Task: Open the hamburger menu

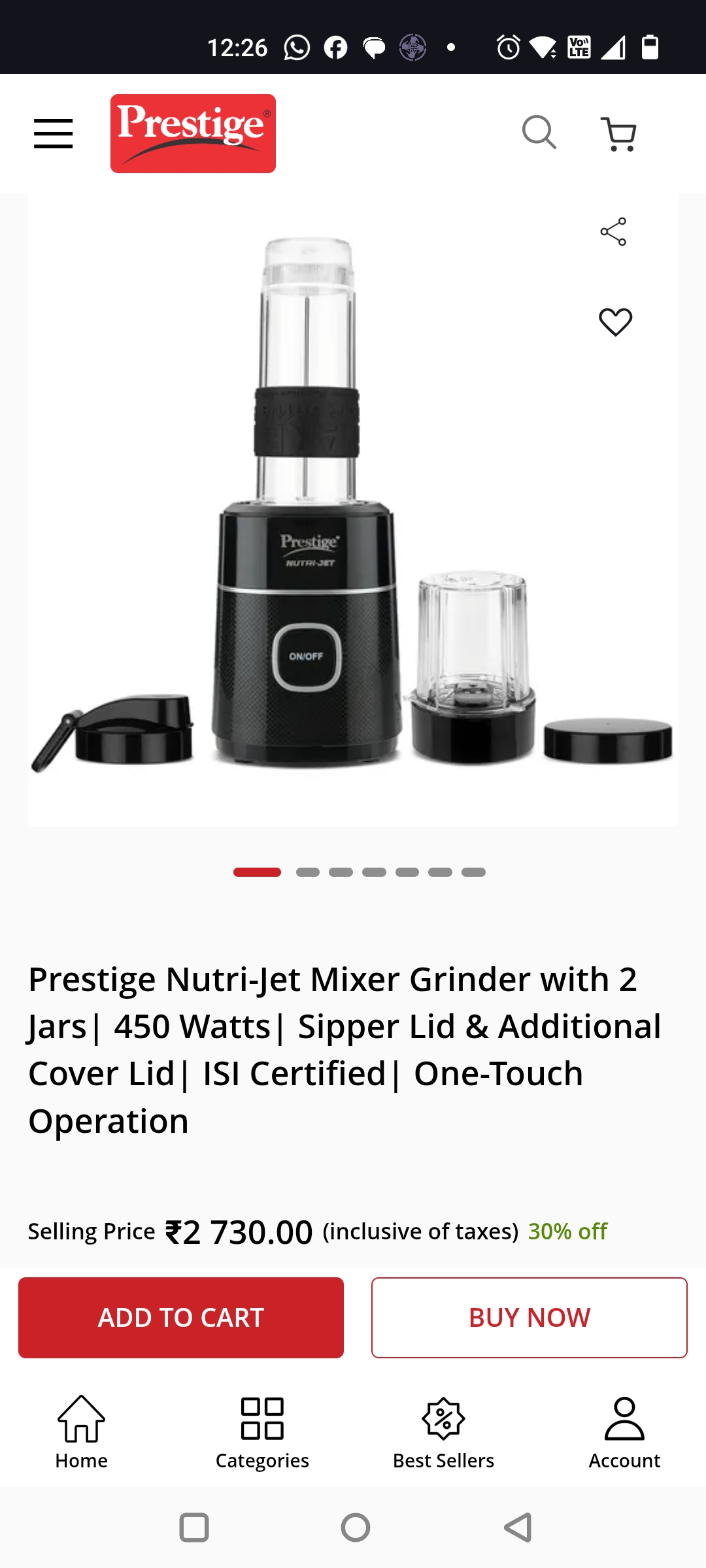Action: pyautogui.click(x=54, y=134)
